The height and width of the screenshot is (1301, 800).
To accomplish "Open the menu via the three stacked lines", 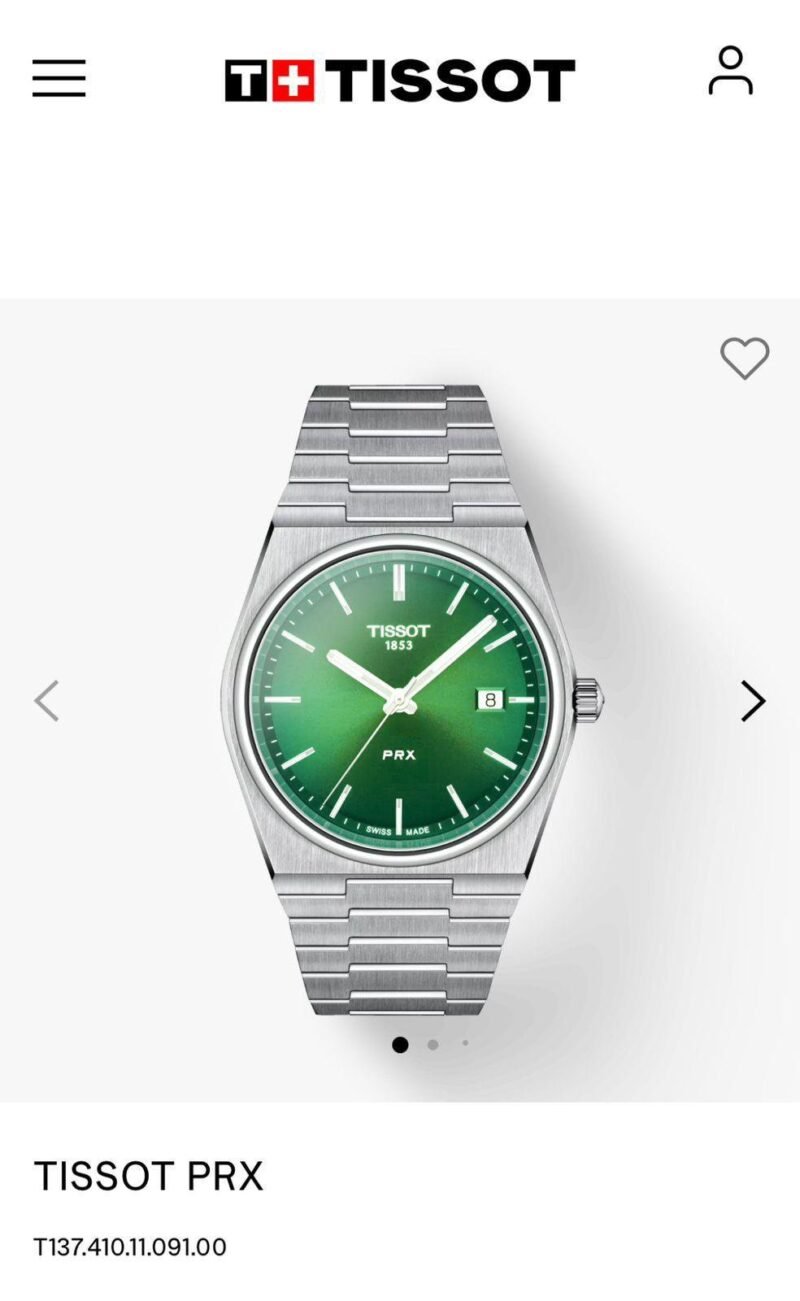I will point(60,78).
